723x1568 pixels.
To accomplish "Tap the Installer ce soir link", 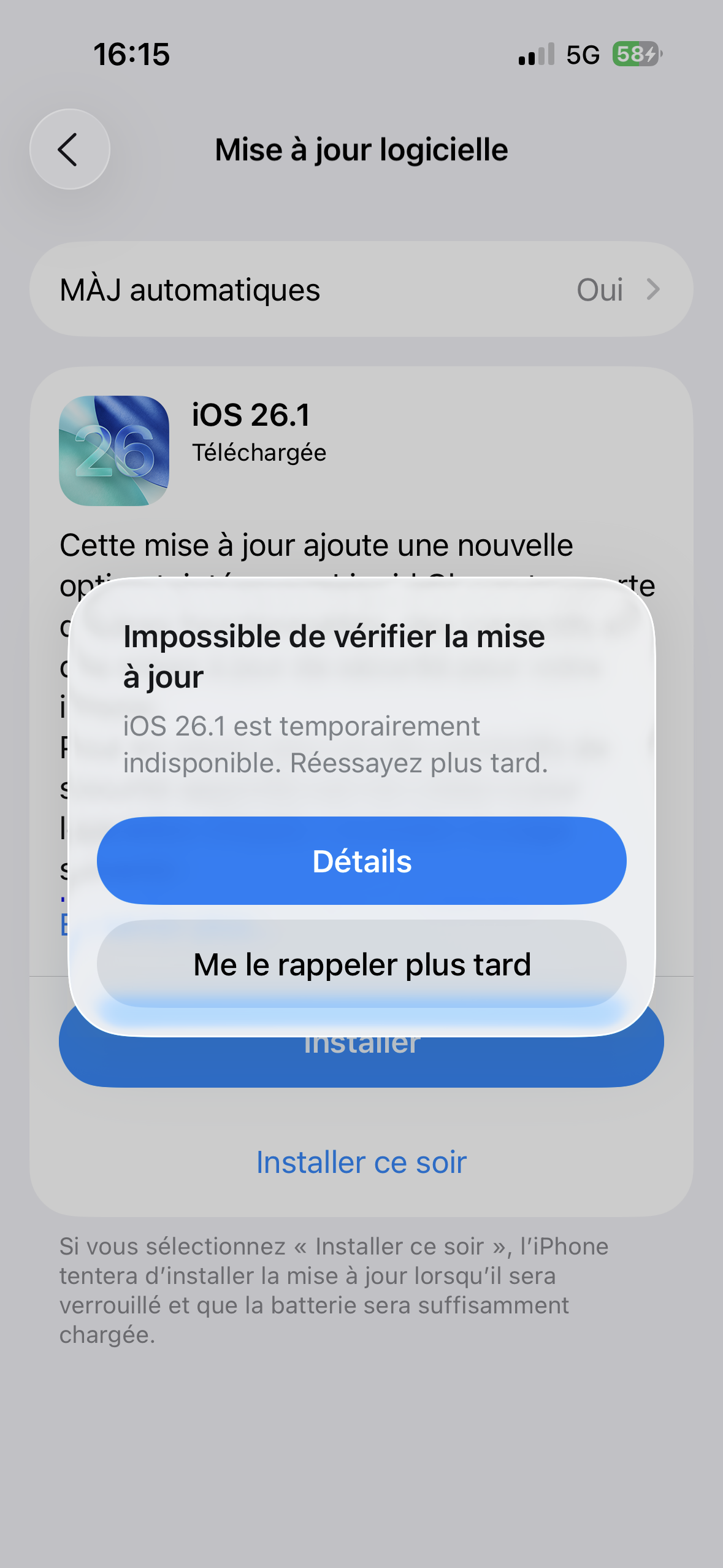I will click(361, 1163).
